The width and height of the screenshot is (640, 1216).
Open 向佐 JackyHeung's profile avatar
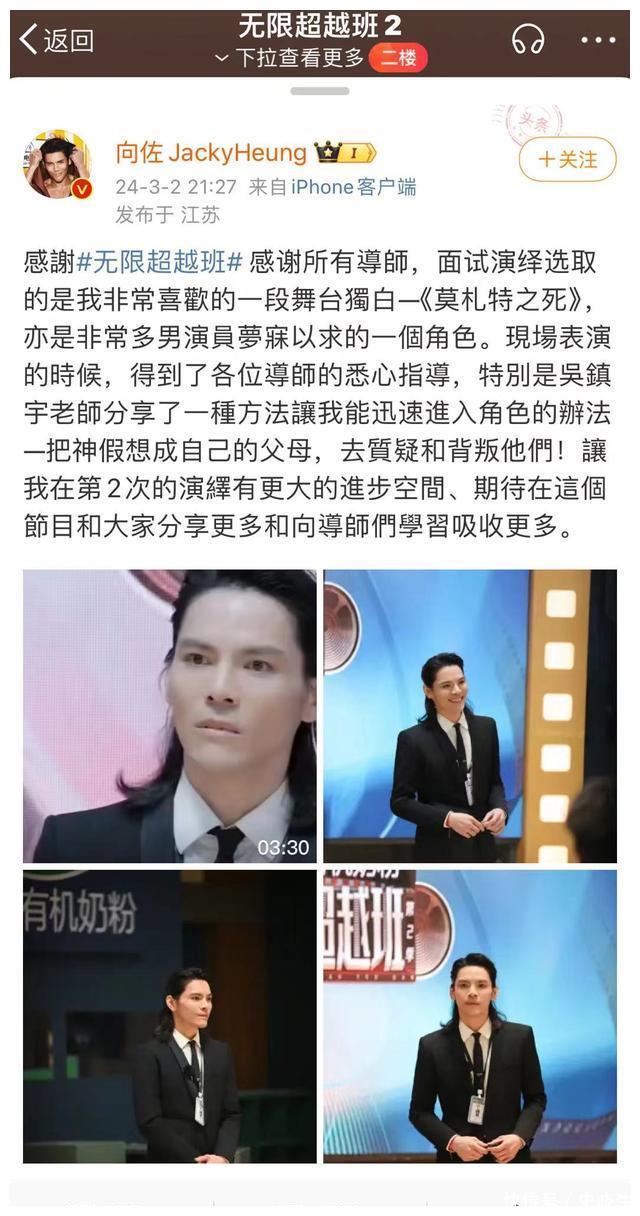(x=57, y=165)
